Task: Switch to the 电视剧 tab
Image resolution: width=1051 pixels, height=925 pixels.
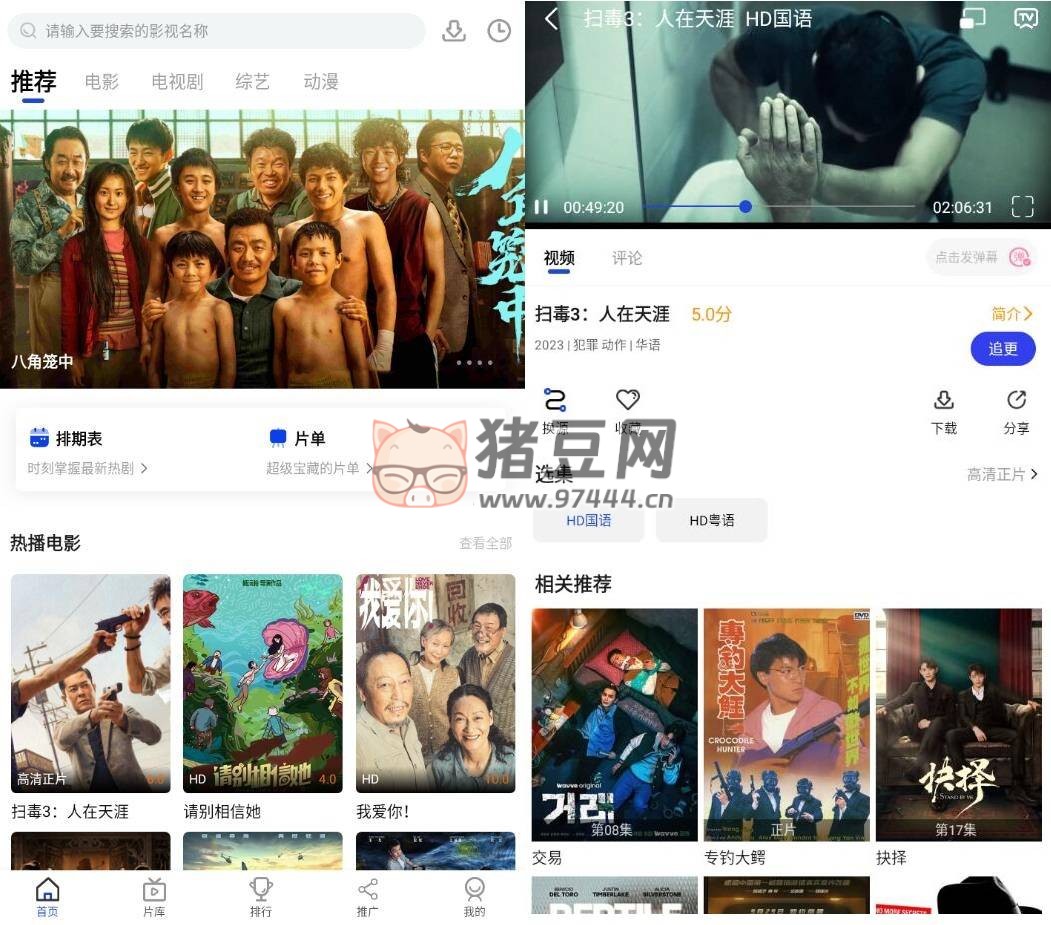Action: (177, 82)
